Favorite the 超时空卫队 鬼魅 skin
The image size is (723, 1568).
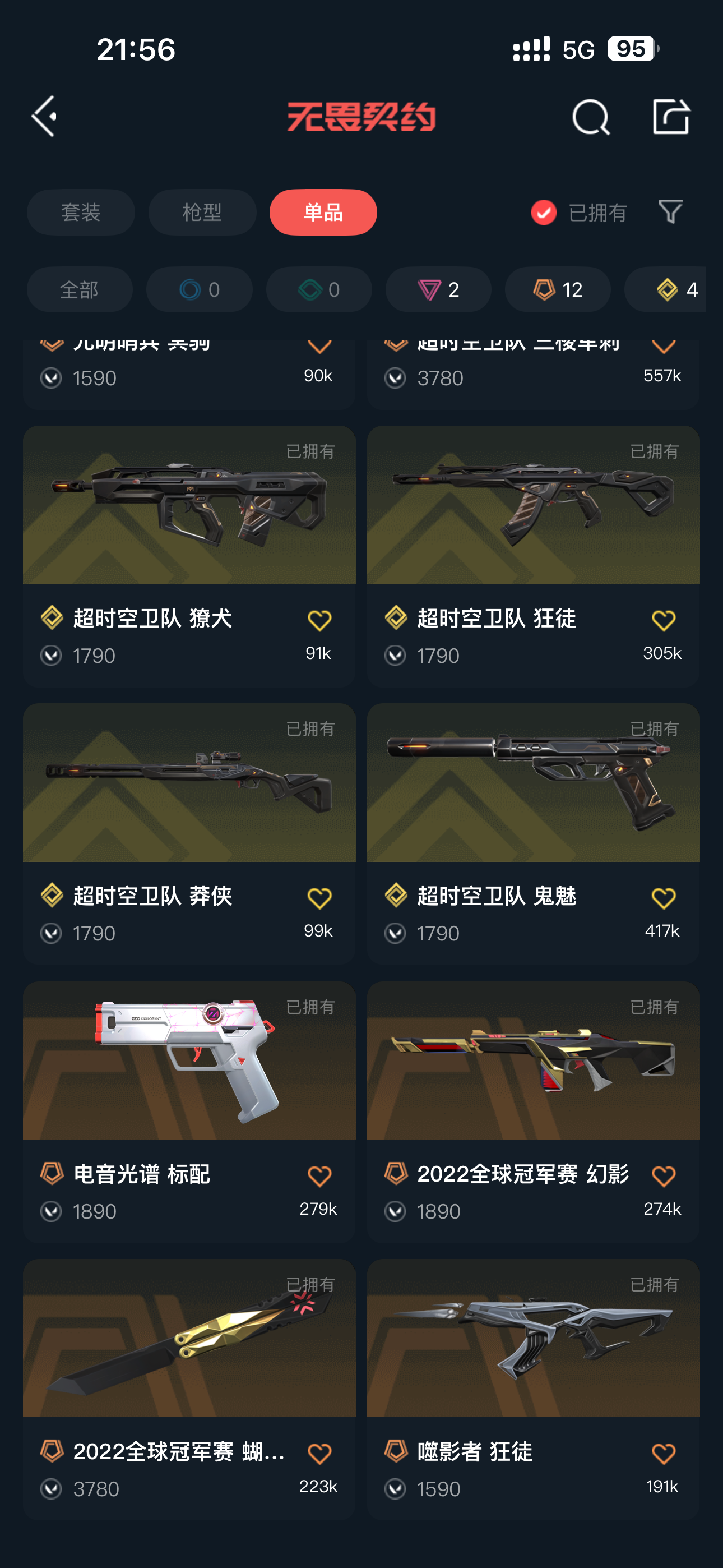coord(662,898)
